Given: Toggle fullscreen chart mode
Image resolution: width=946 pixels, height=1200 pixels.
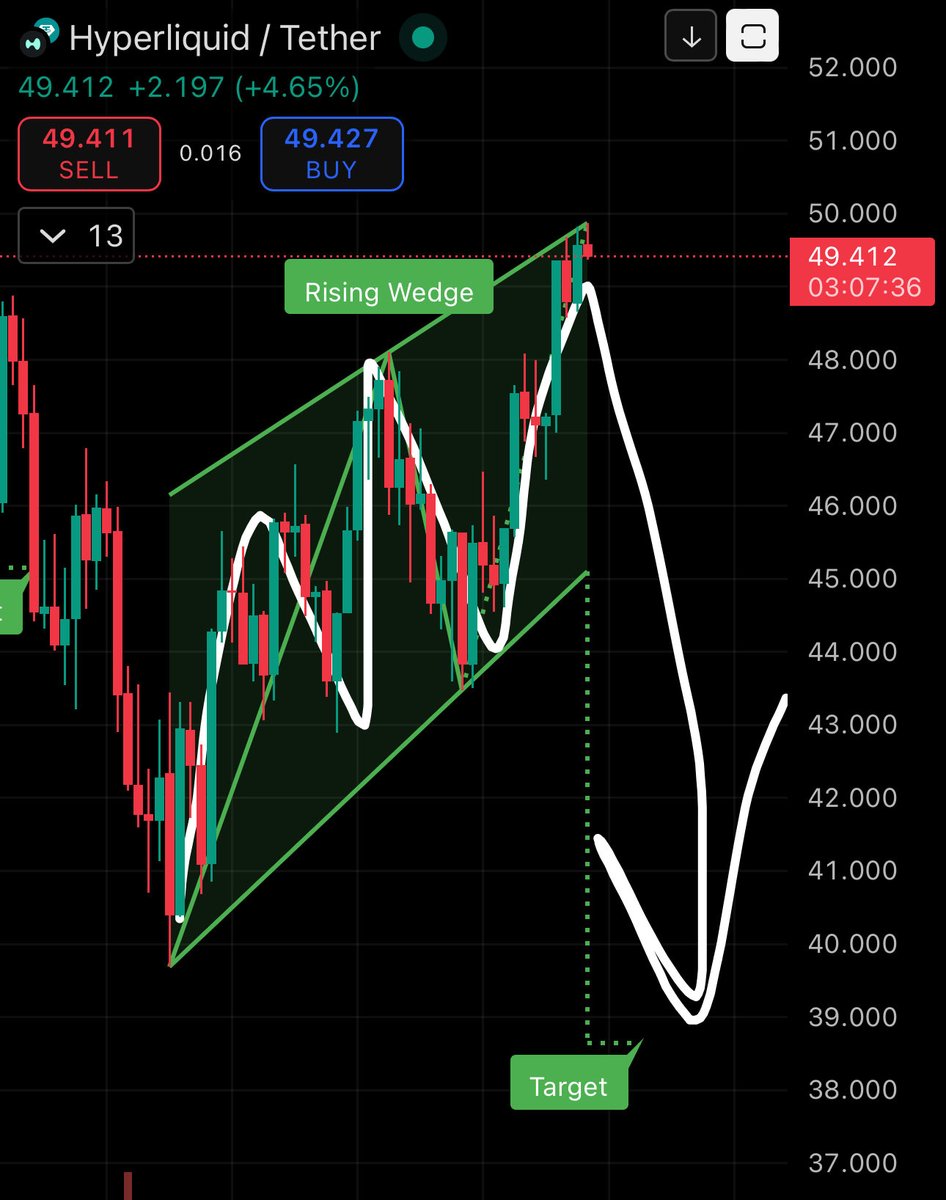Looking at the screenshot, I should tap(752, 37).
